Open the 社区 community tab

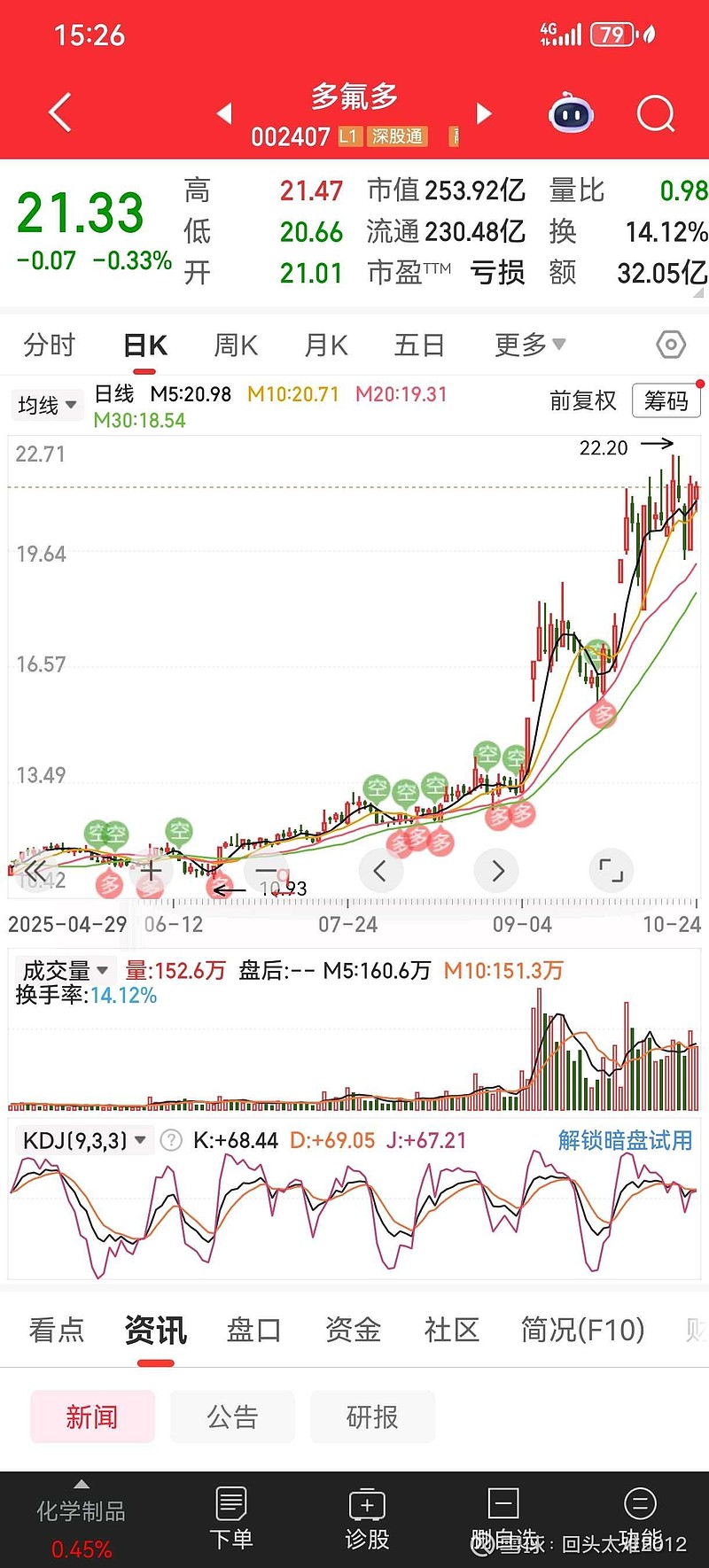450,1331
